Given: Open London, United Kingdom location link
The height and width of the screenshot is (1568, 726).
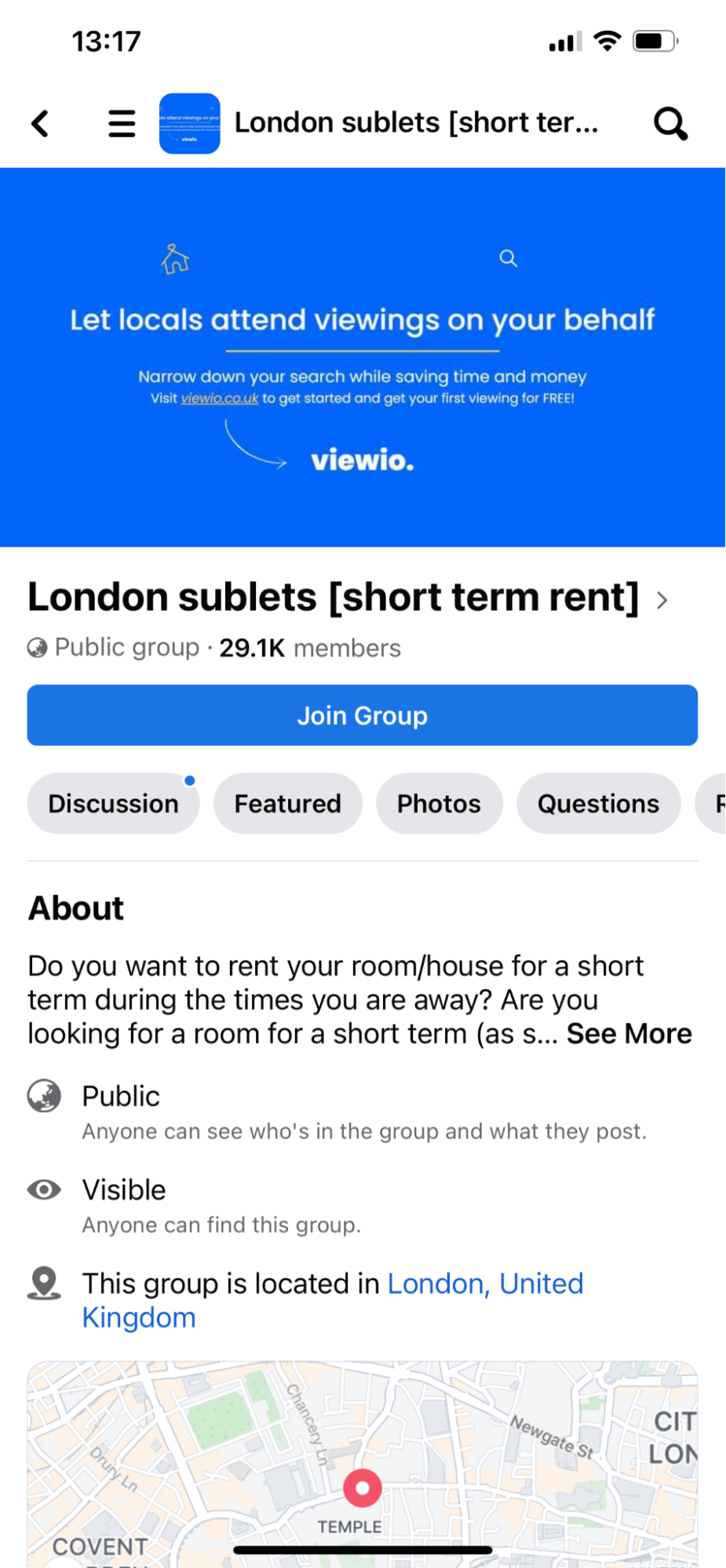Looking at the screenshot, I should click(333, 1301).
